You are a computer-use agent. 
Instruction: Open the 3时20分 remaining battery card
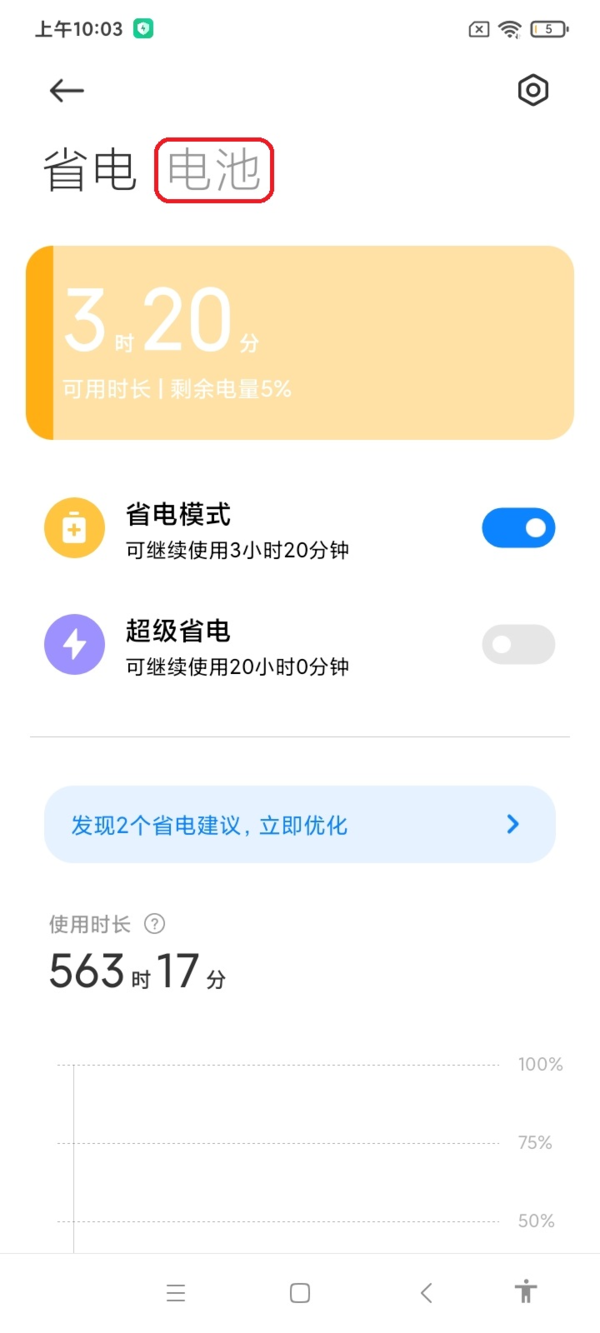(x=300, y=342)
